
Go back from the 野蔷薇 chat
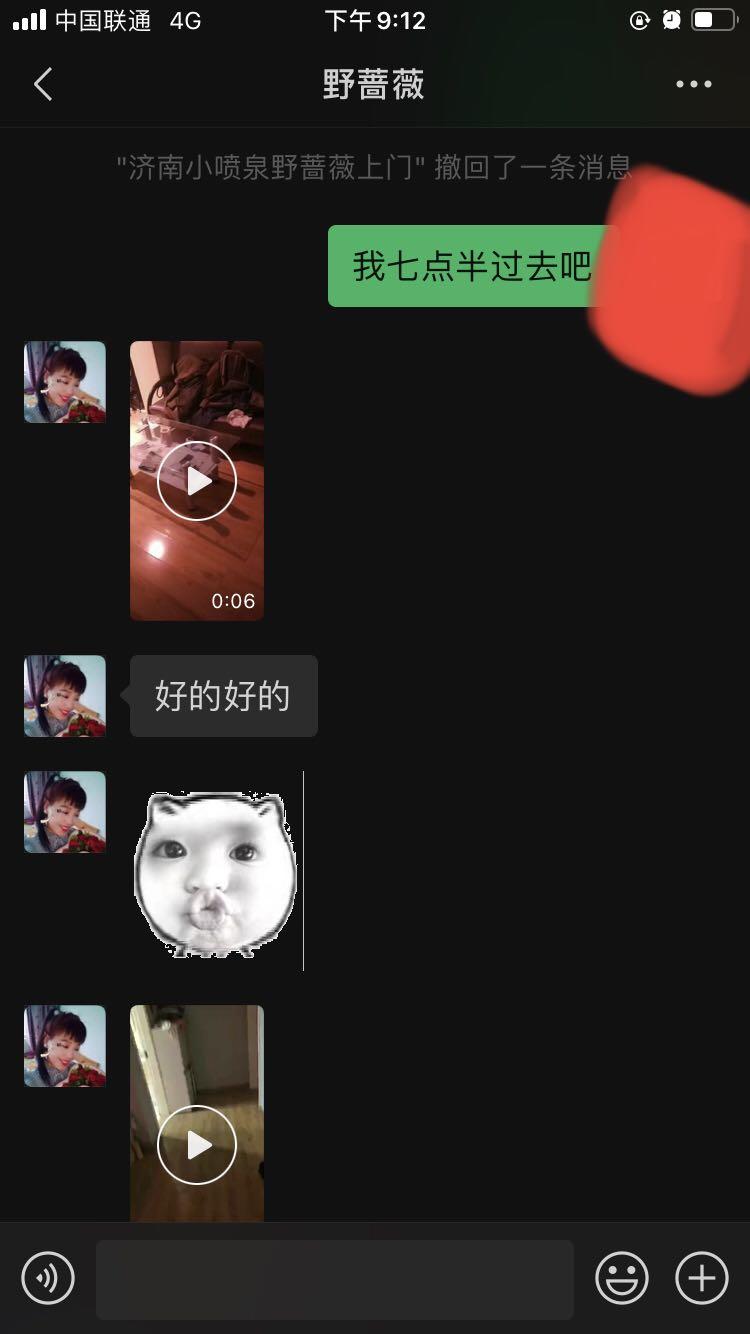coord(43,85)
